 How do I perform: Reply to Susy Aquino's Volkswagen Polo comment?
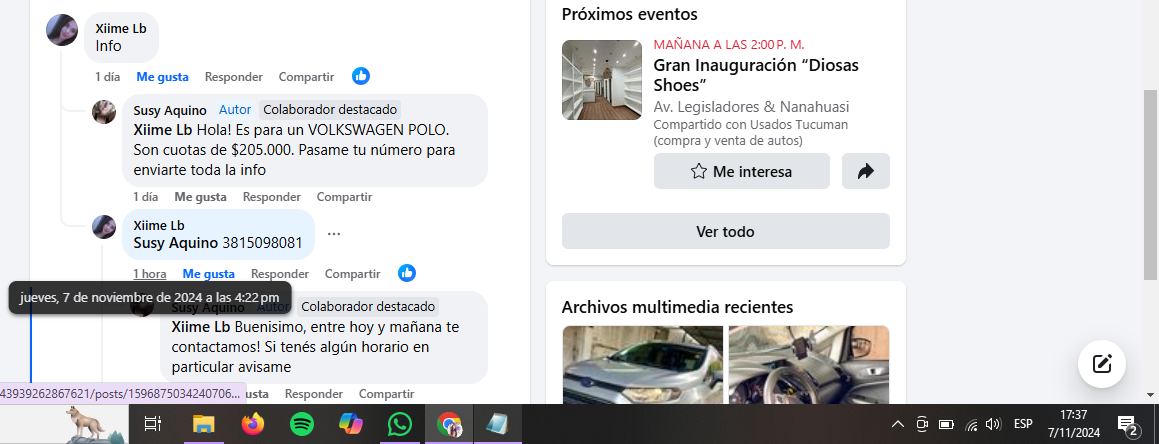coord(271,197)
